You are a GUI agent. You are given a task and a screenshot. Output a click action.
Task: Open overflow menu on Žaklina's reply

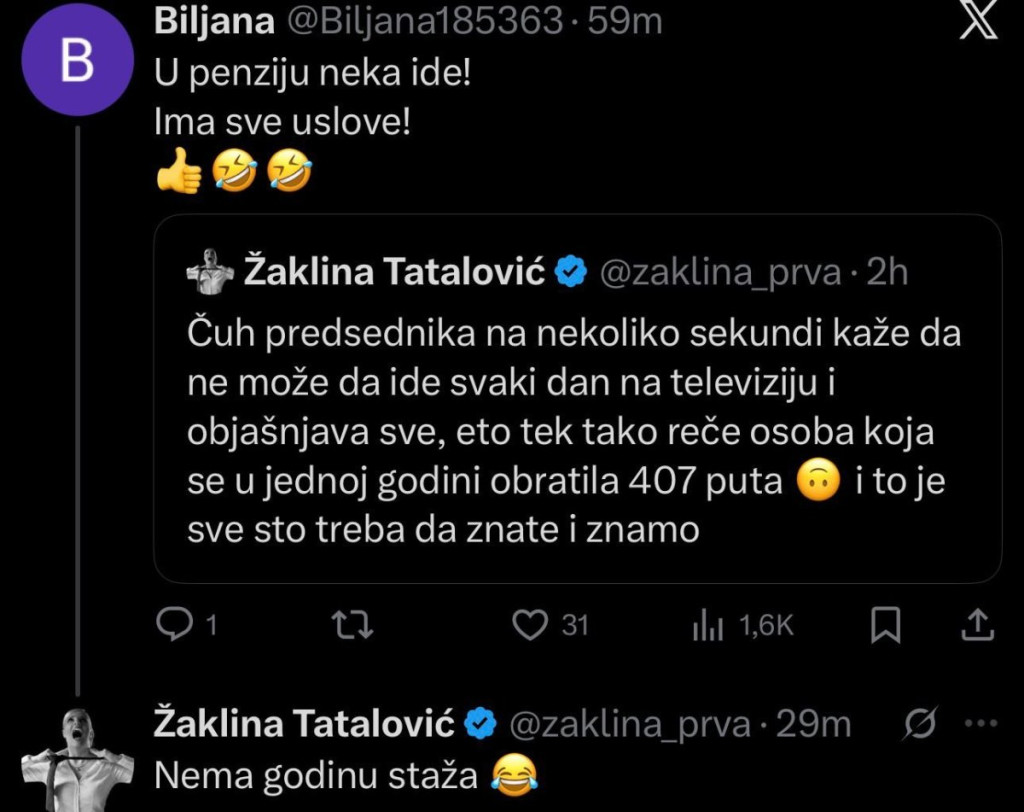click(x=979, y=723)
